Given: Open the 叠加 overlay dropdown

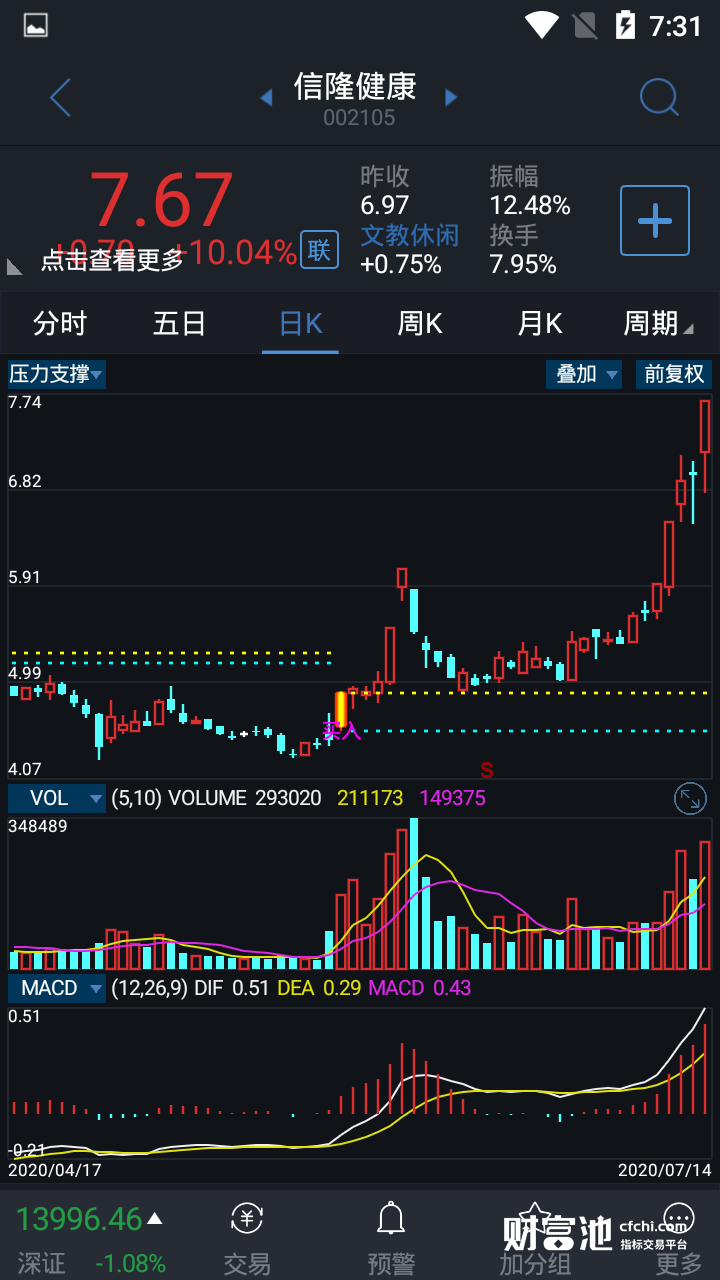Looking at the screenshot, I should tap(584, 374).
